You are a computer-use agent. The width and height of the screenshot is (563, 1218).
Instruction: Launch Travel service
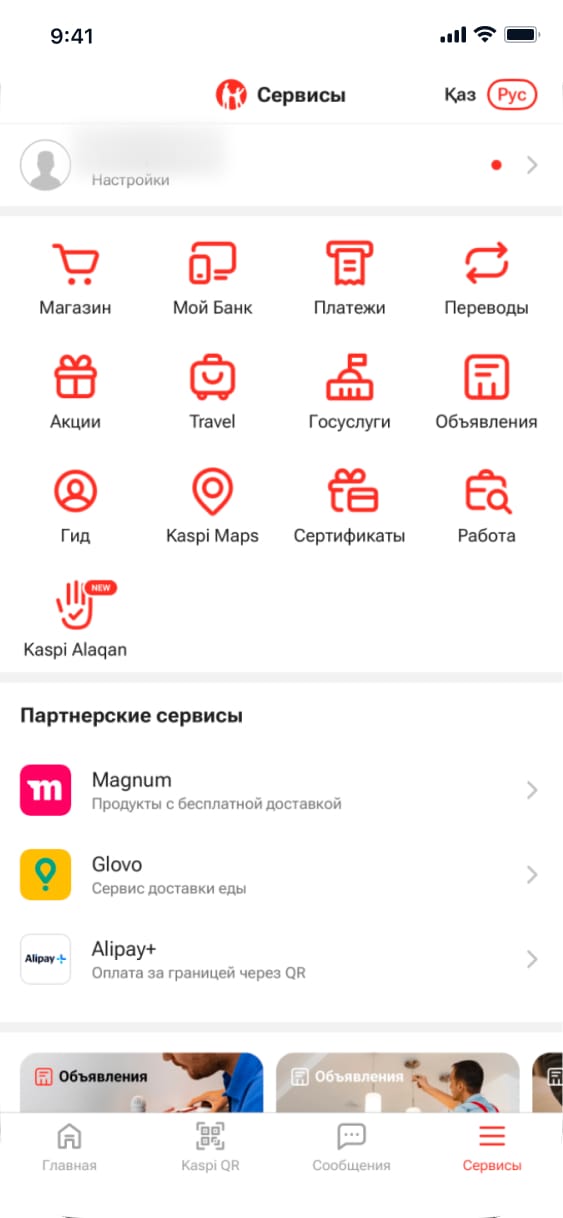pos(212,393)
